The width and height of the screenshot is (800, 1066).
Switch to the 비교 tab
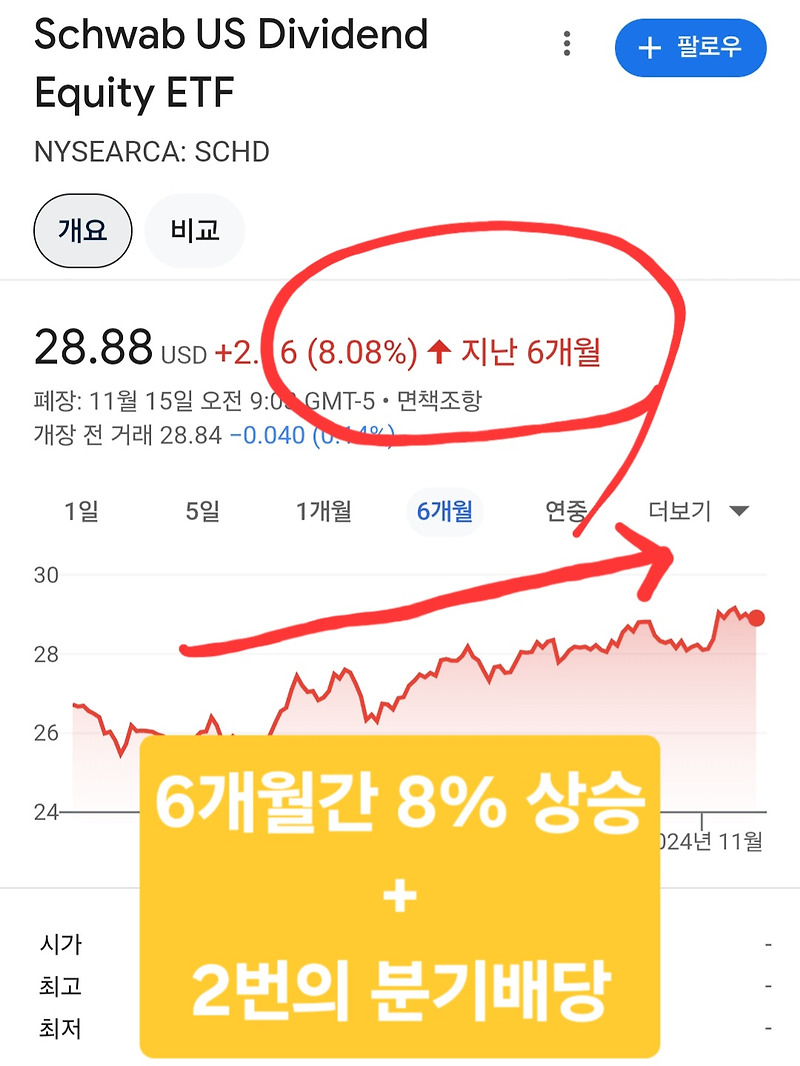[x=194, y=230]
